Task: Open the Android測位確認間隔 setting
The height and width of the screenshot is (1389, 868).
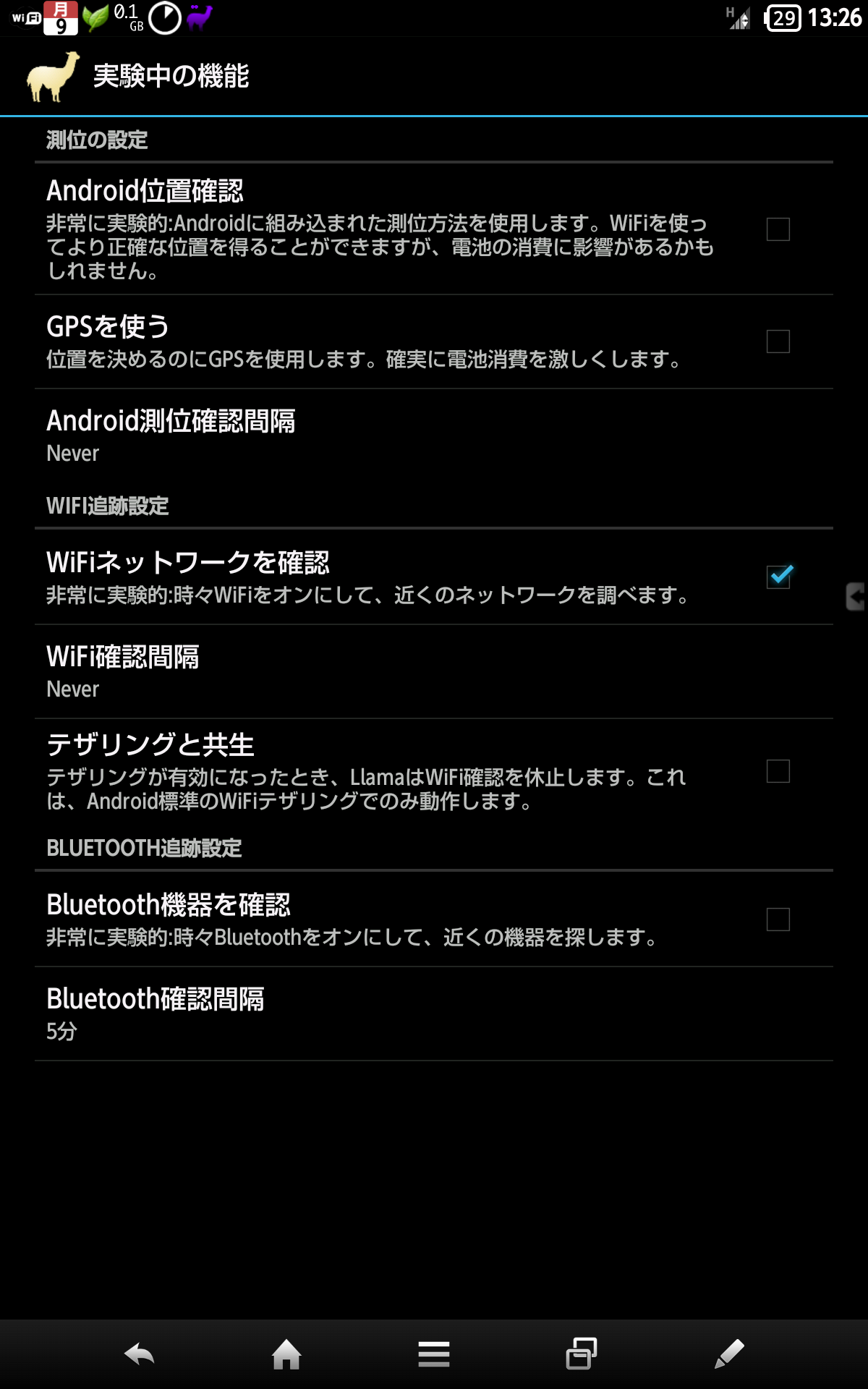Action: point(434,436)
